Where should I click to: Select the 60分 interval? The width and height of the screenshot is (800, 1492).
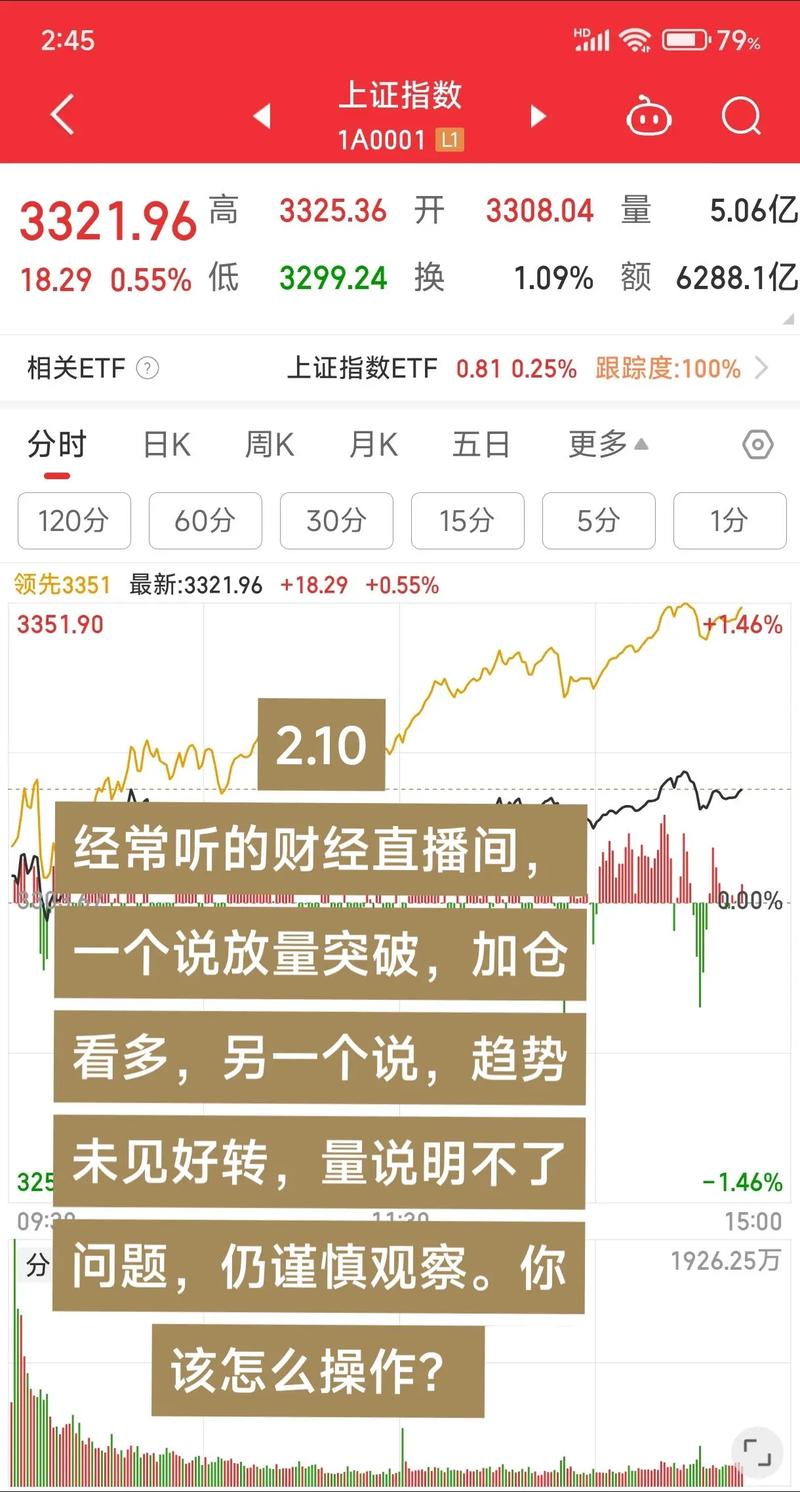pos(205,521)
